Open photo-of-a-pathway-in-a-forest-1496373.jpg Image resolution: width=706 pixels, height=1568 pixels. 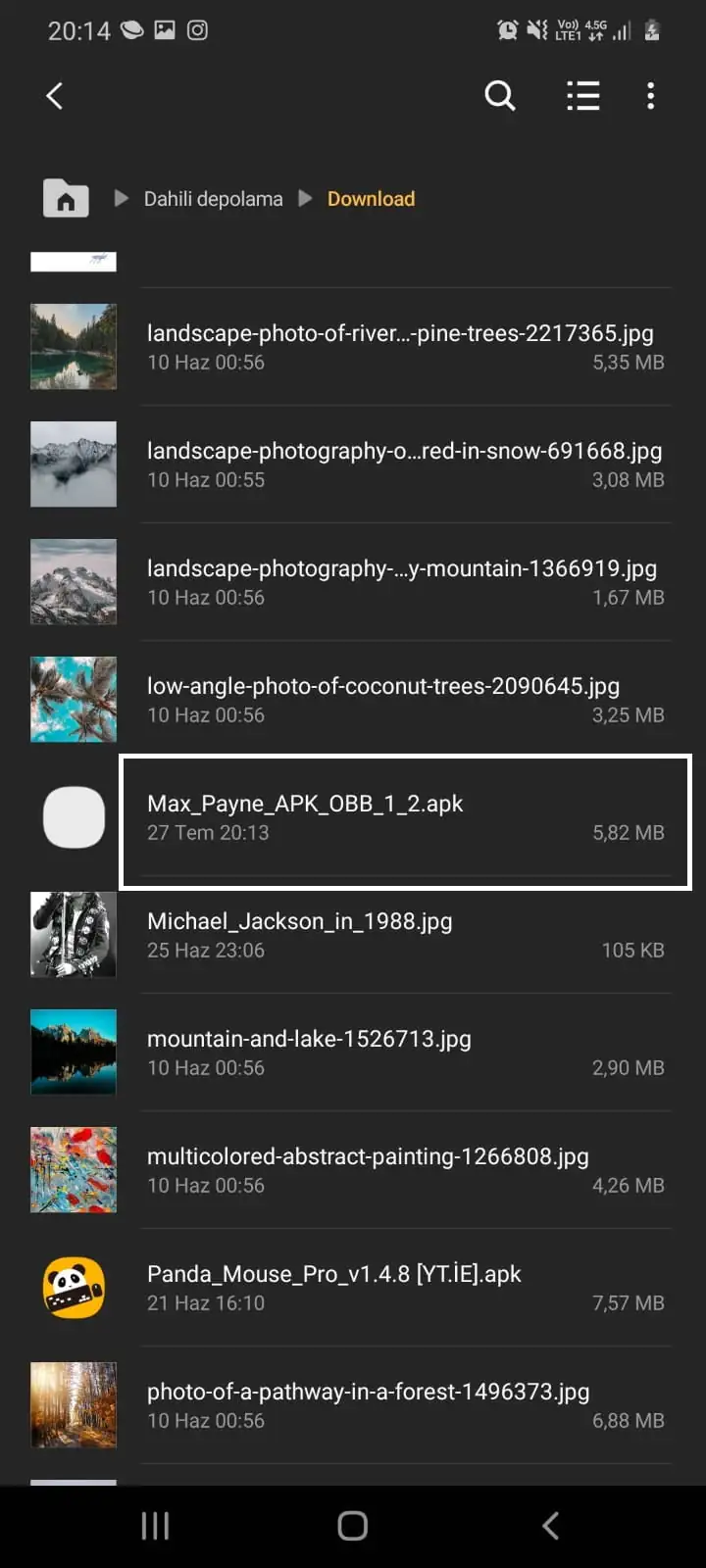[x=368, y=1405]
